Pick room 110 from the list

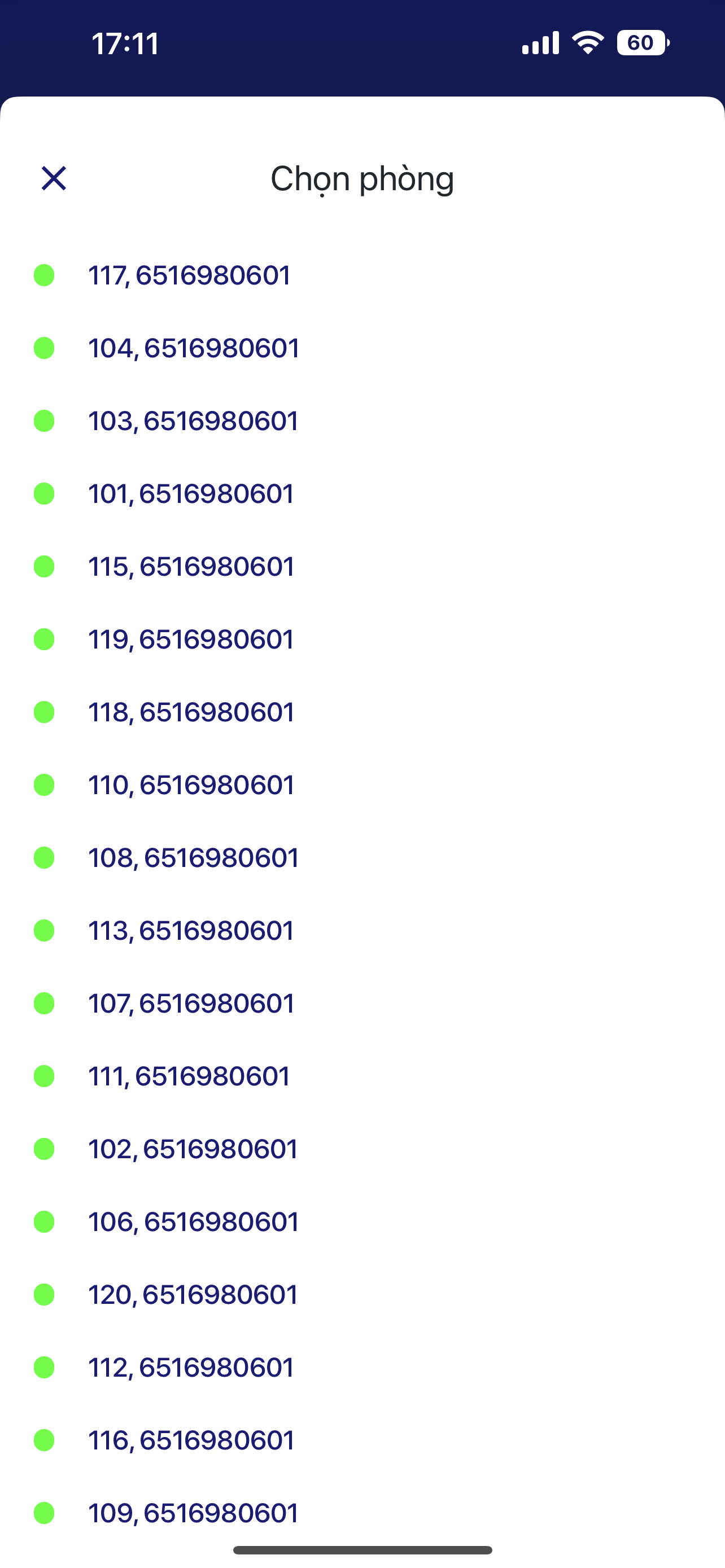[x=362, y=785]
